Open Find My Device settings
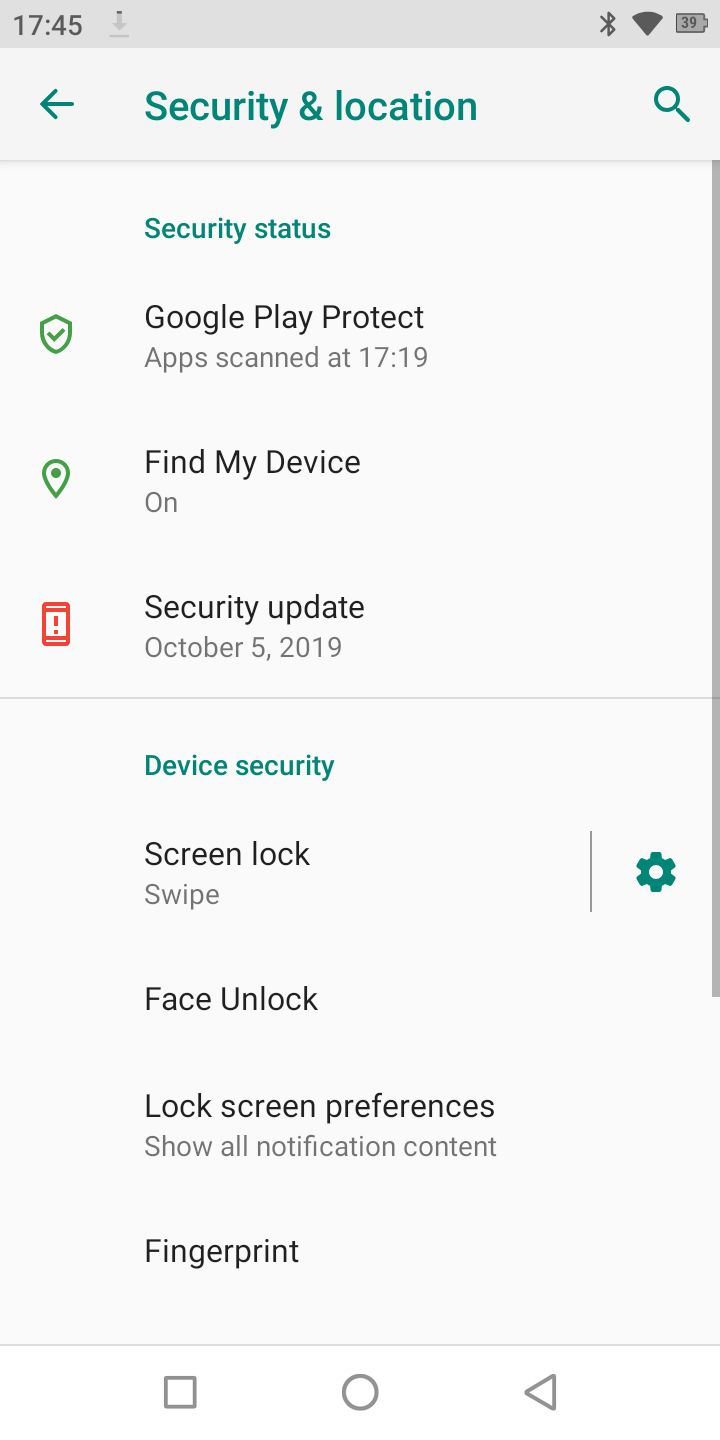This screenshot has height=1440, width=720. coord(252,480)
